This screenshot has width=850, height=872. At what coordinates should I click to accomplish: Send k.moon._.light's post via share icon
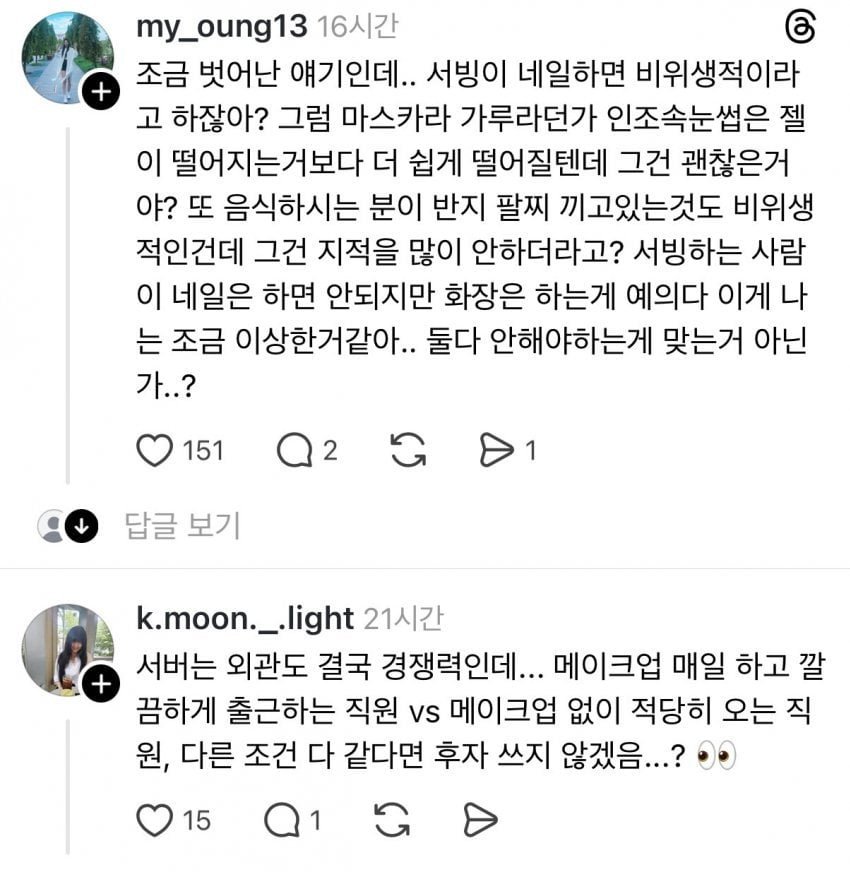(x=481, y=821)
